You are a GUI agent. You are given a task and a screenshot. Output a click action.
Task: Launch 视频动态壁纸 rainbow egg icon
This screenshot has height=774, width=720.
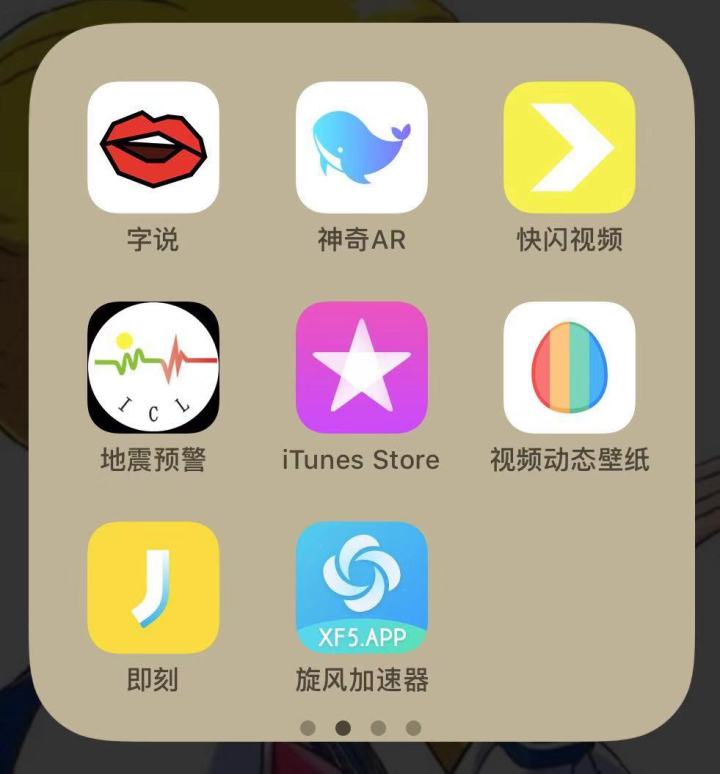(x=570, y=368)
